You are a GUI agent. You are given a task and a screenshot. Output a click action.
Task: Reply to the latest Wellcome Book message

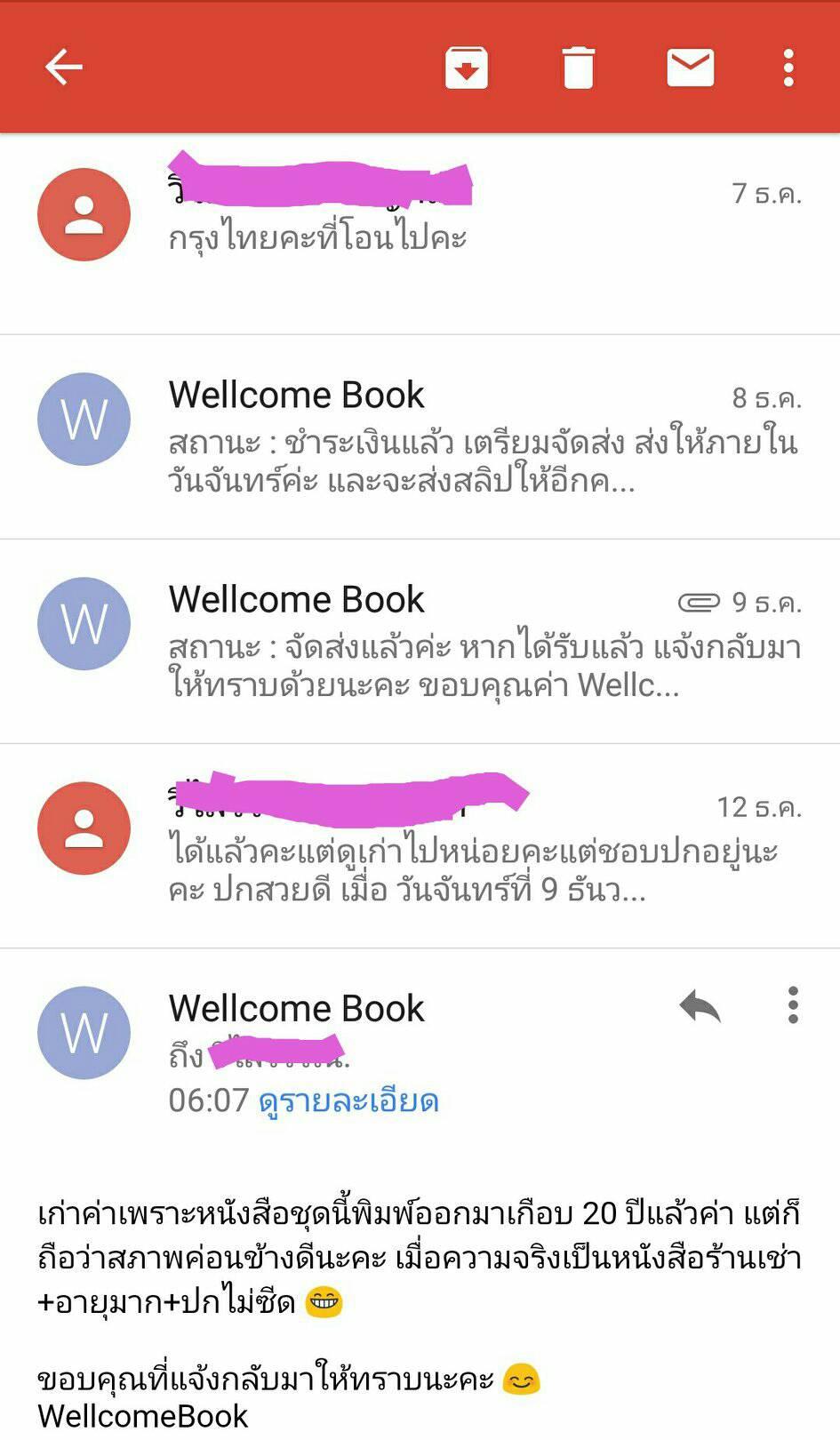700,1006
